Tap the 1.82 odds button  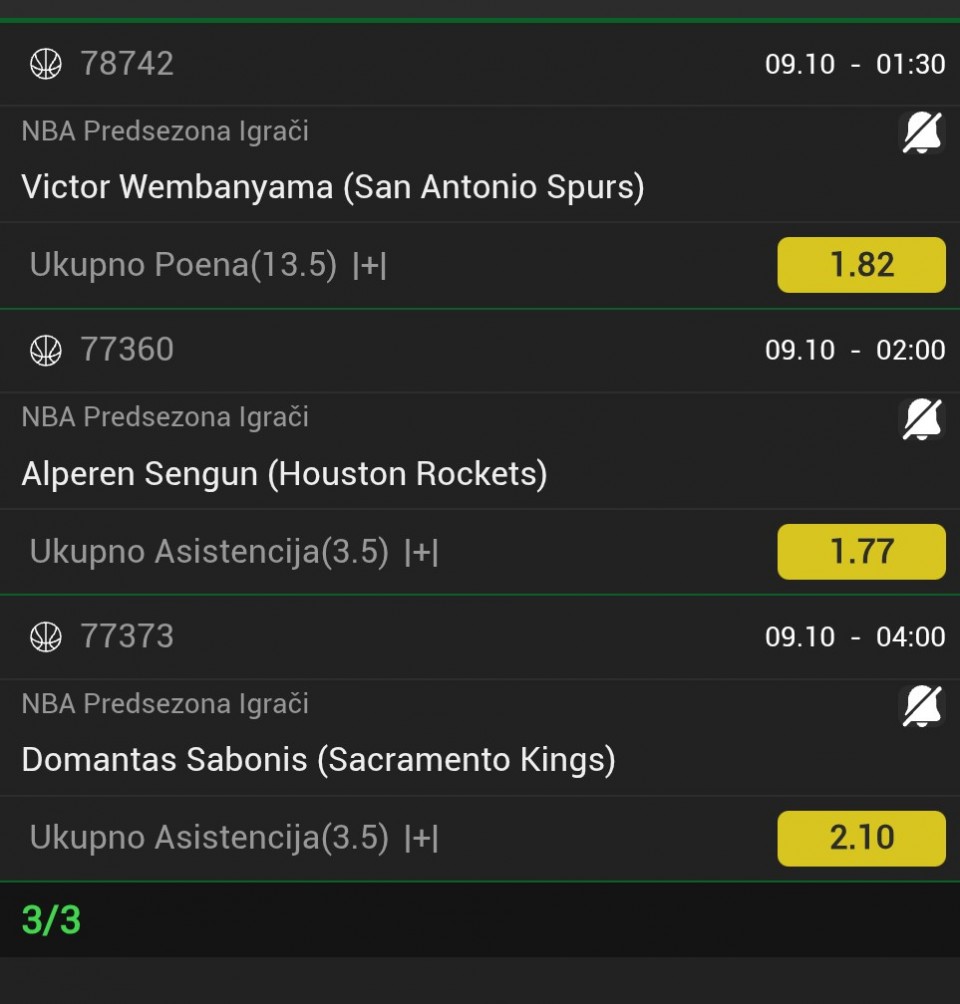click(861, 265)
